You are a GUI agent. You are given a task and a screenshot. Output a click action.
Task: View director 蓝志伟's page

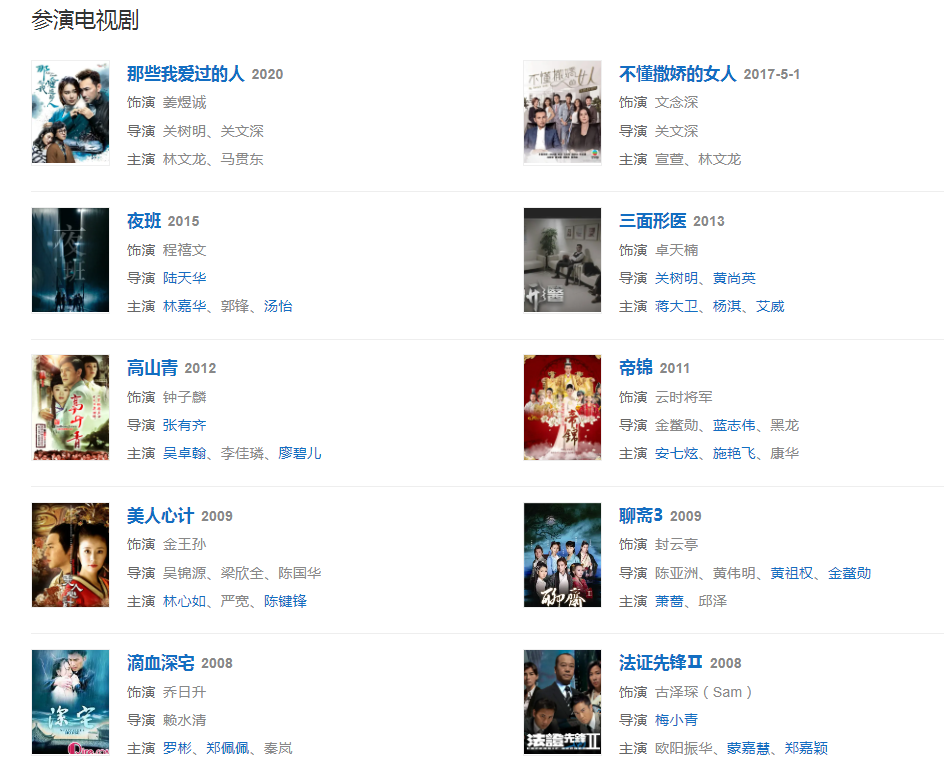(734, 425)
